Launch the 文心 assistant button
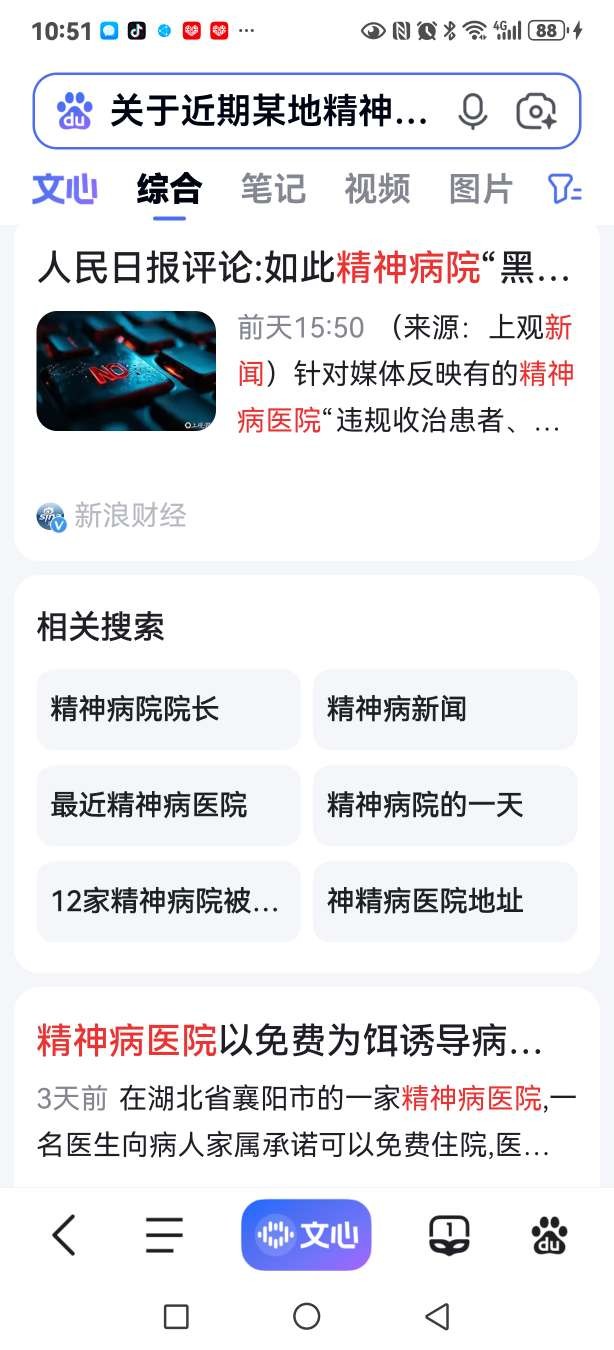The width and height of the screenshot is (614, 1350). pos(306,1235)
